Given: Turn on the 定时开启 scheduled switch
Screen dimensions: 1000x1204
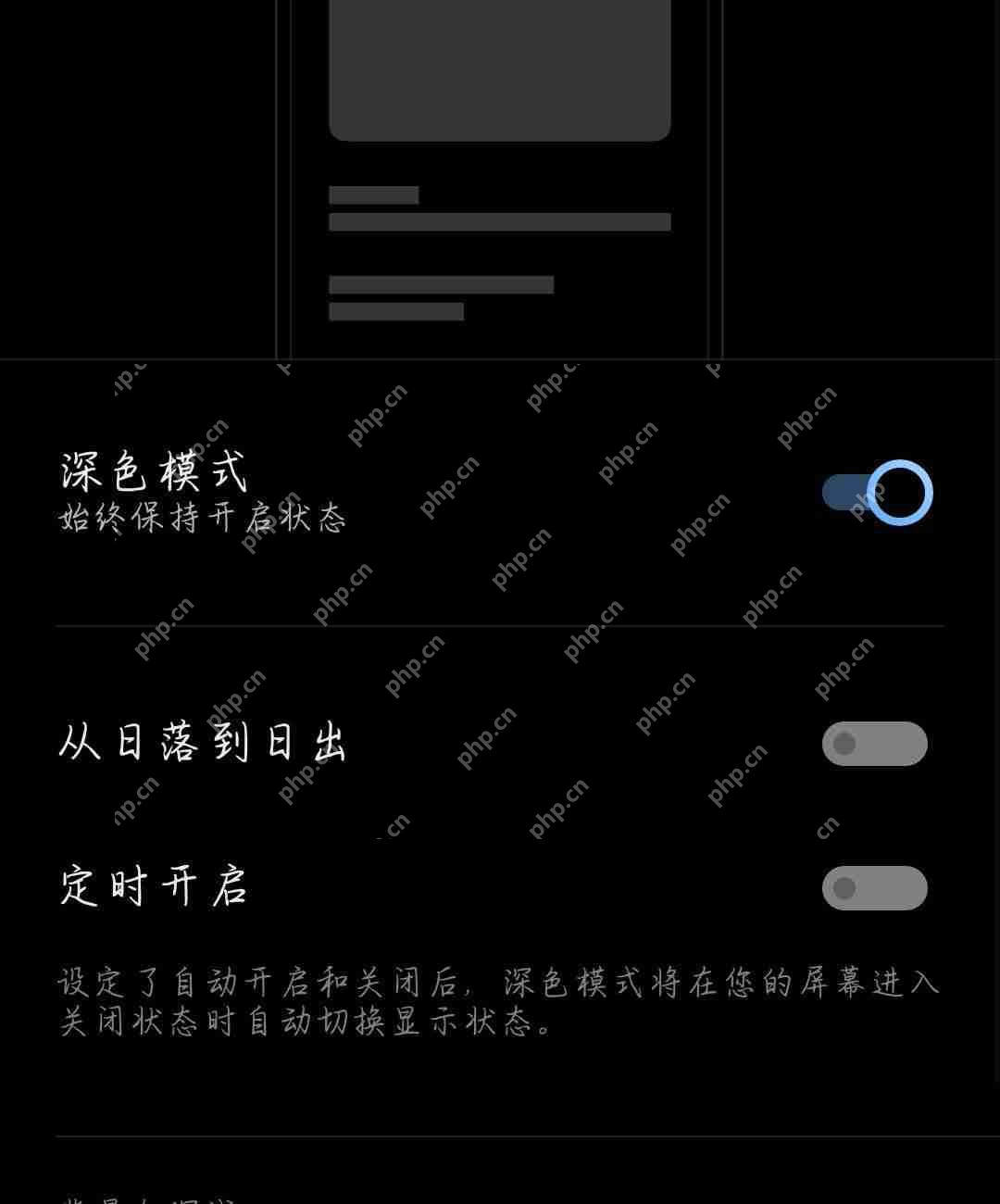Looking at the screenshot, I should pyautogui.click(x=874, y=888).
